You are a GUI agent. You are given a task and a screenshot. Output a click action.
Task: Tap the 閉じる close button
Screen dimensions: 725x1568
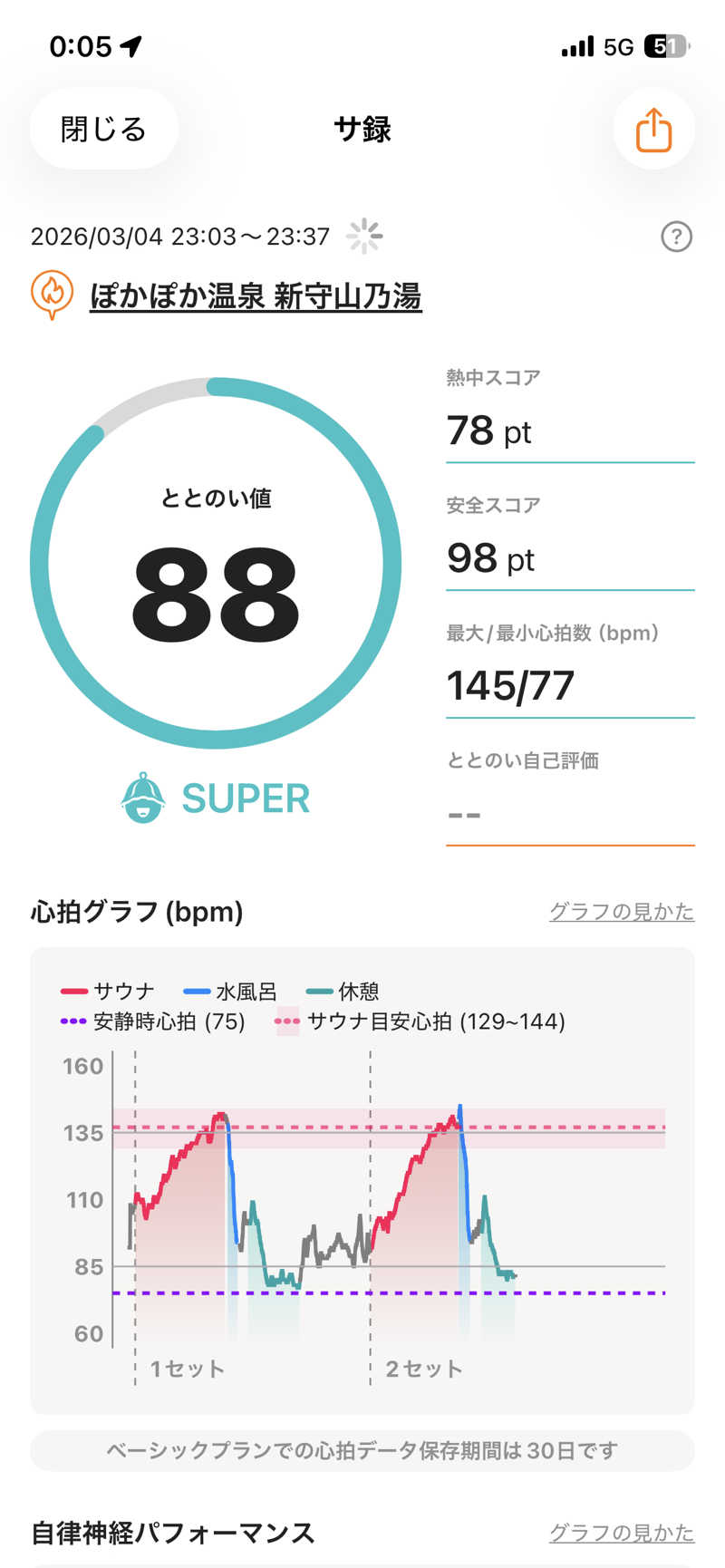[x=103, y=129]
